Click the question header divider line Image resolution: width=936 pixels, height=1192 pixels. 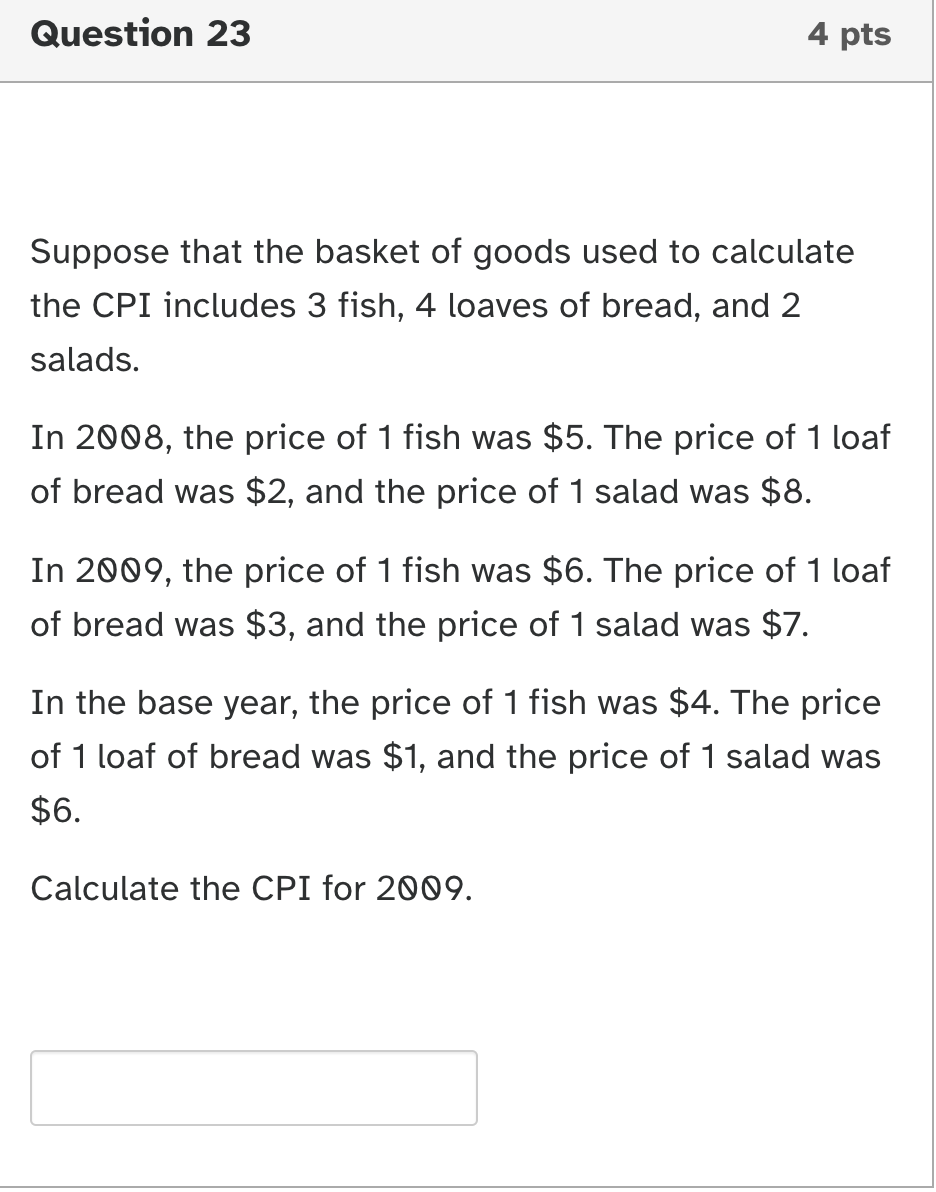click(468, 80)
